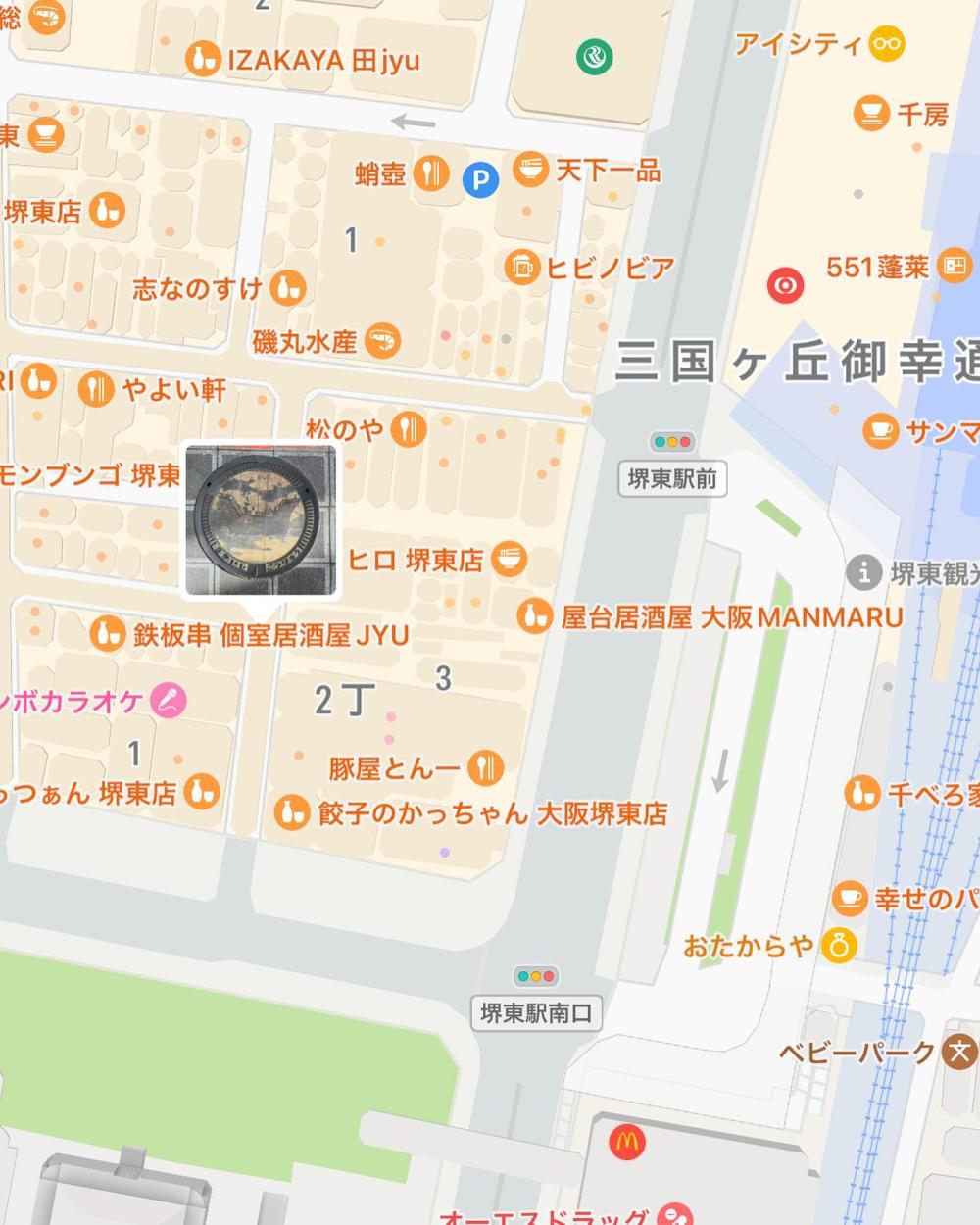The width and height of the screenshot is (980, 1225).
Task: Open the 551蓬莱 shop marker
Action: (x=954, y=266)
